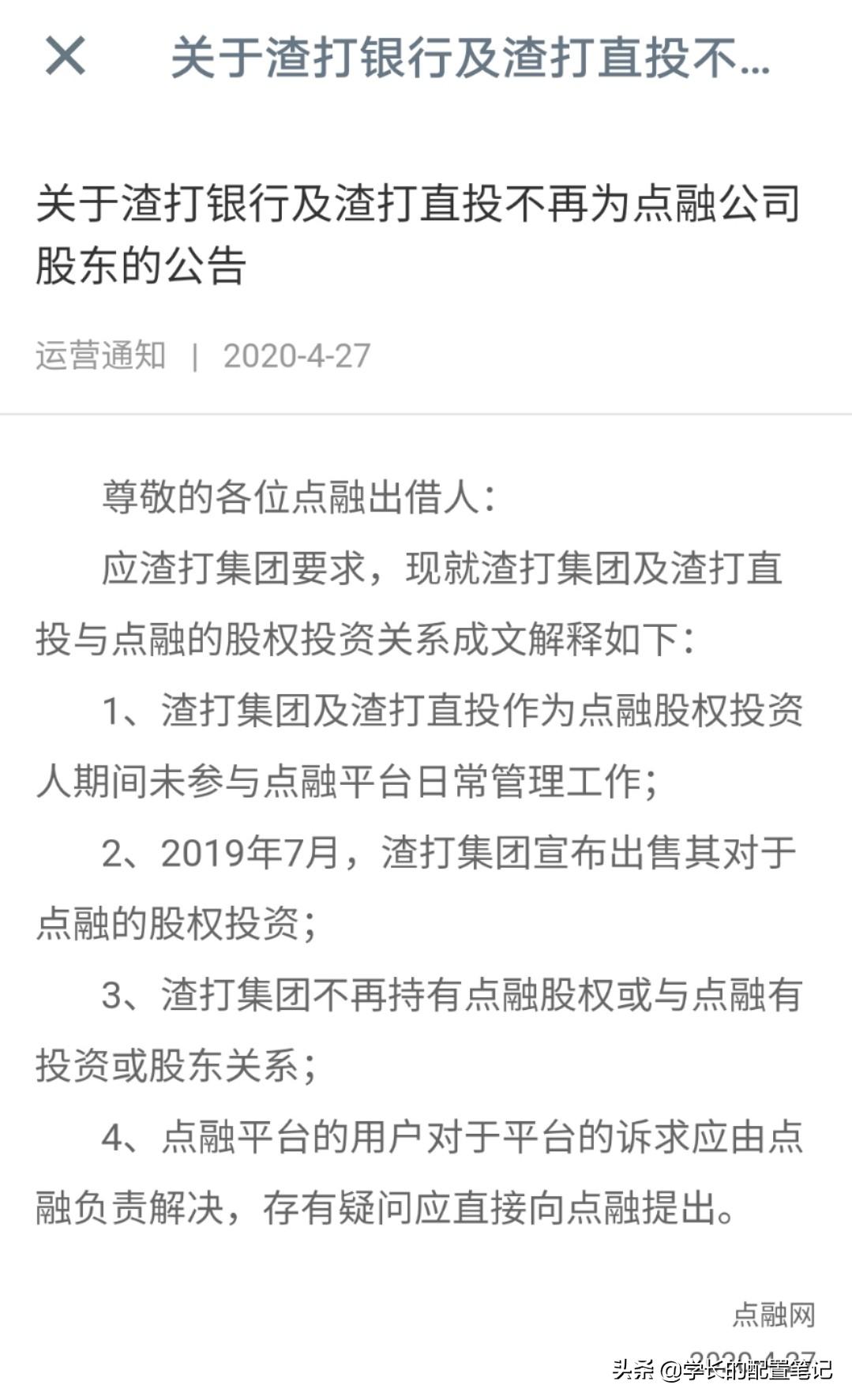The image size is (852, 1400).
Task: Tap the separator bar between 运营通知 and date
Action: (x=193, y=357)
